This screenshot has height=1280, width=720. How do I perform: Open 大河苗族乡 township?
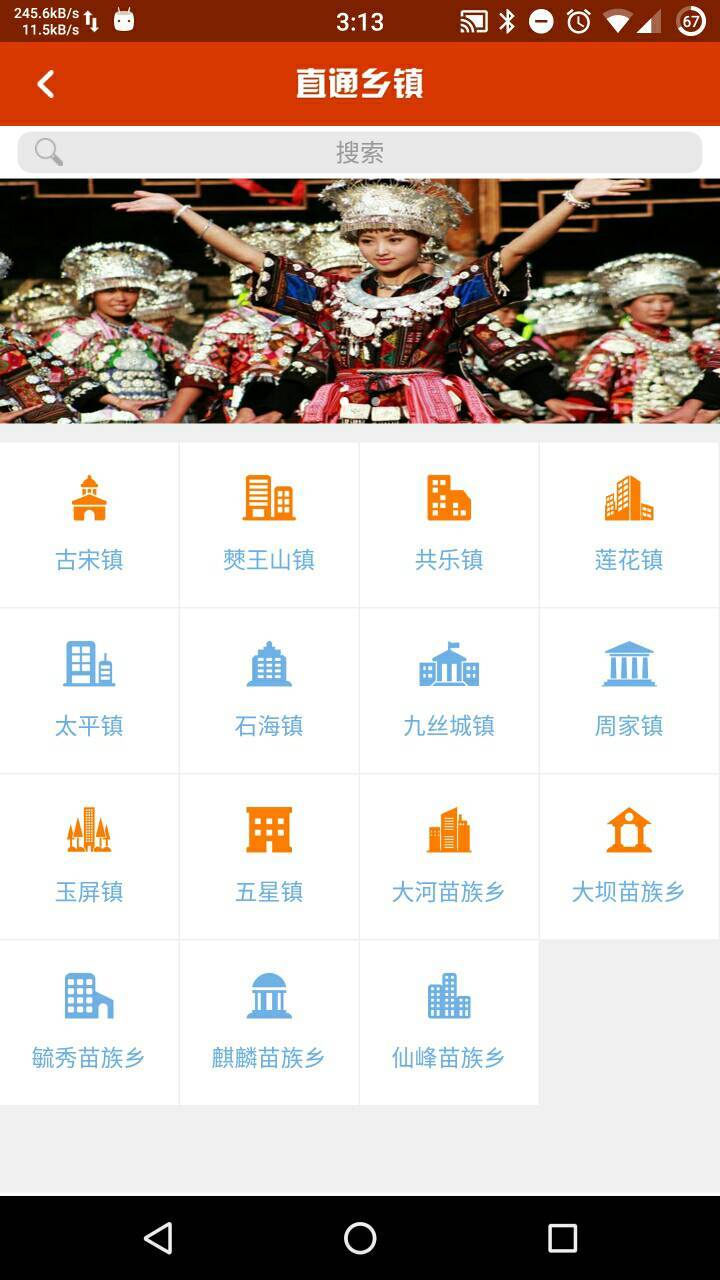point(449,857)
